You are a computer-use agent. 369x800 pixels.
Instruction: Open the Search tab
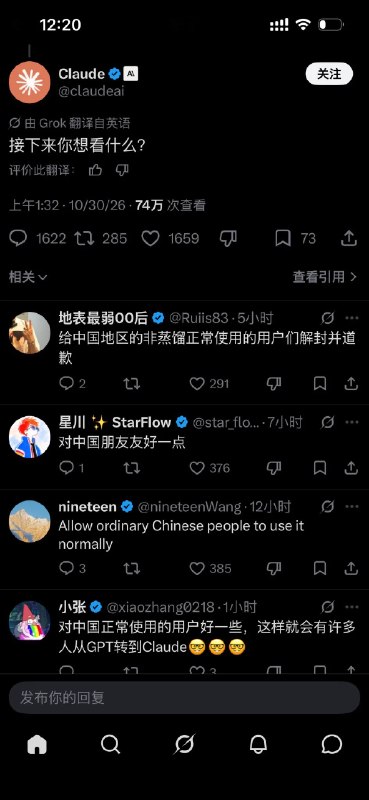[110, 745]
